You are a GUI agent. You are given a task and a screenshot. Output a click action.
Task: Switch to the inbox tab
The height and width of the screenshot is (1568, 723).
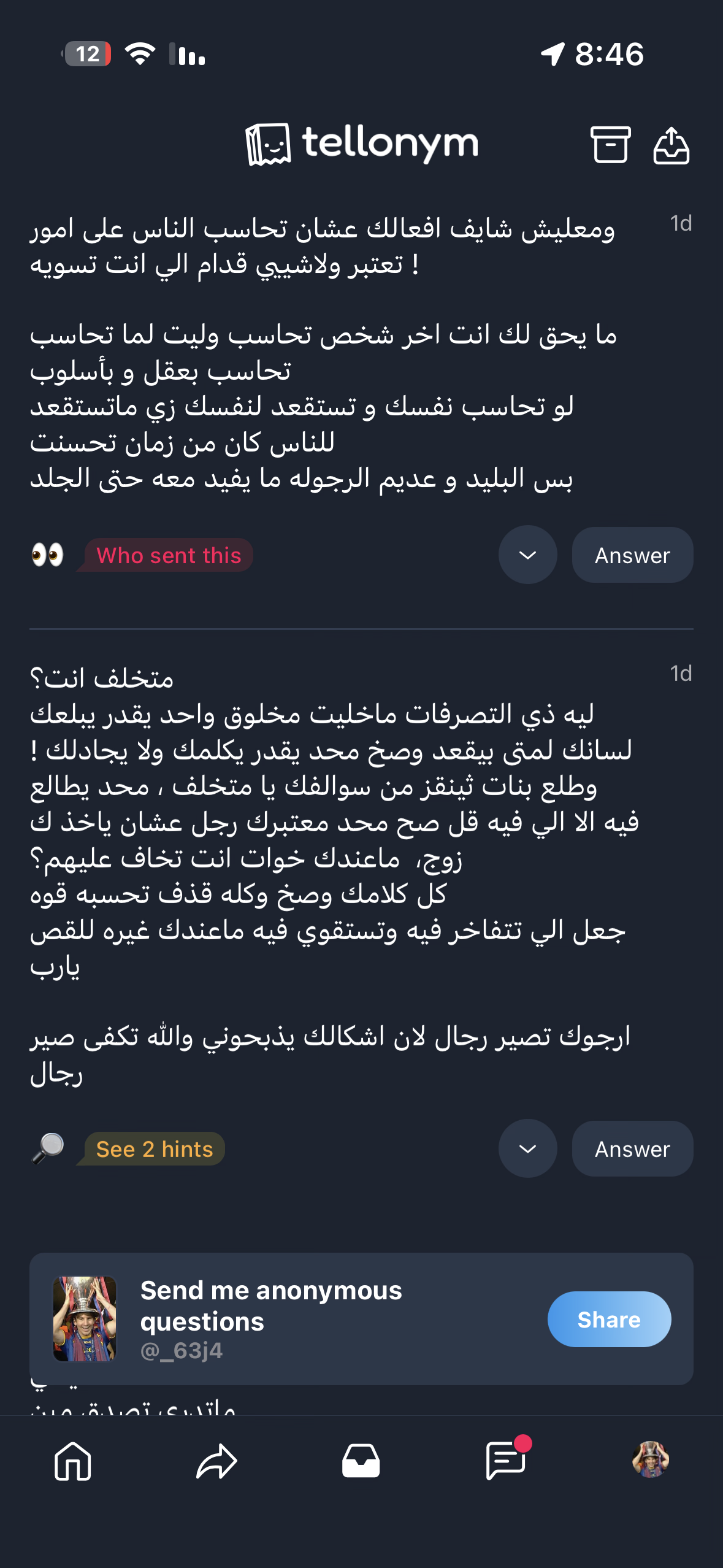point(361,1461)
